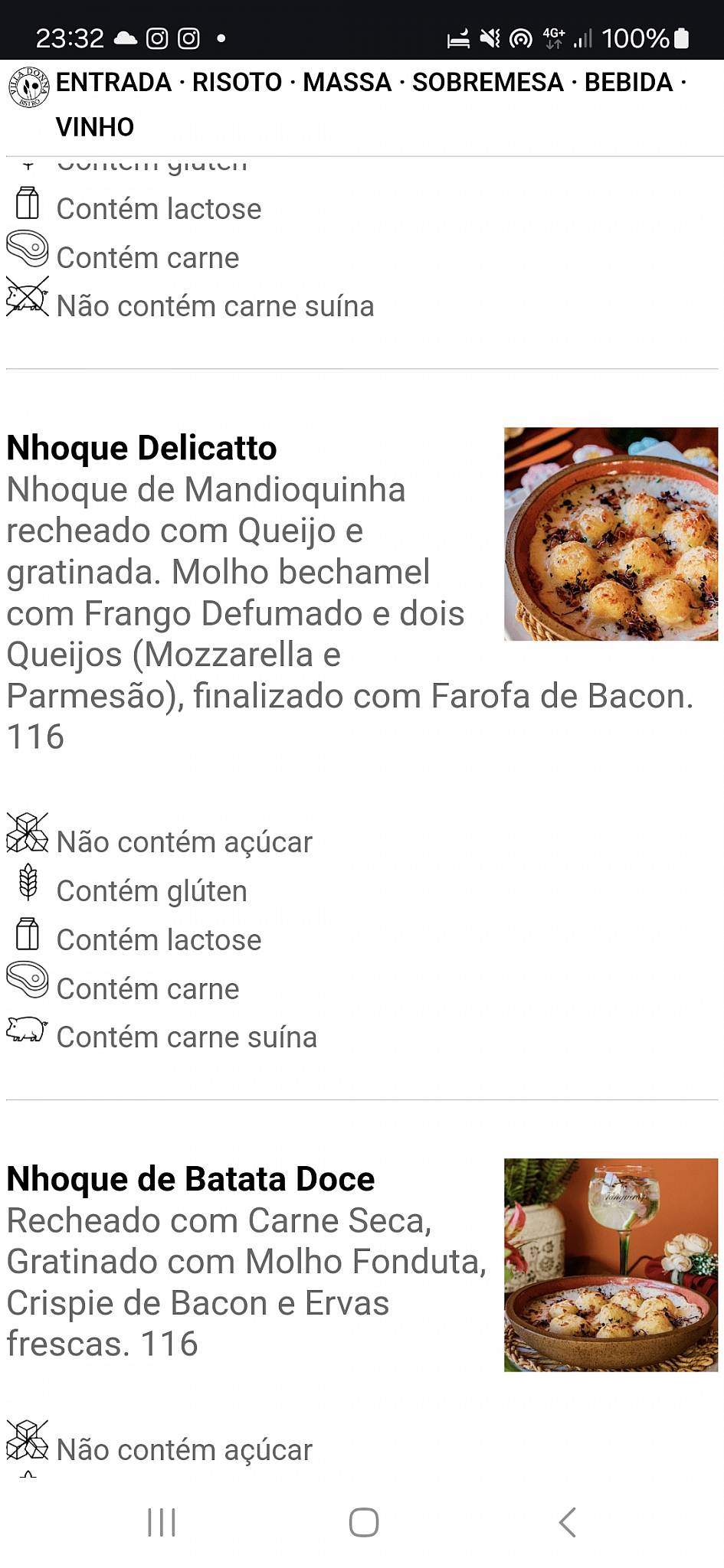
Task: Jump to the ENTRADA menu section
Action: click(x=113, y=83)
